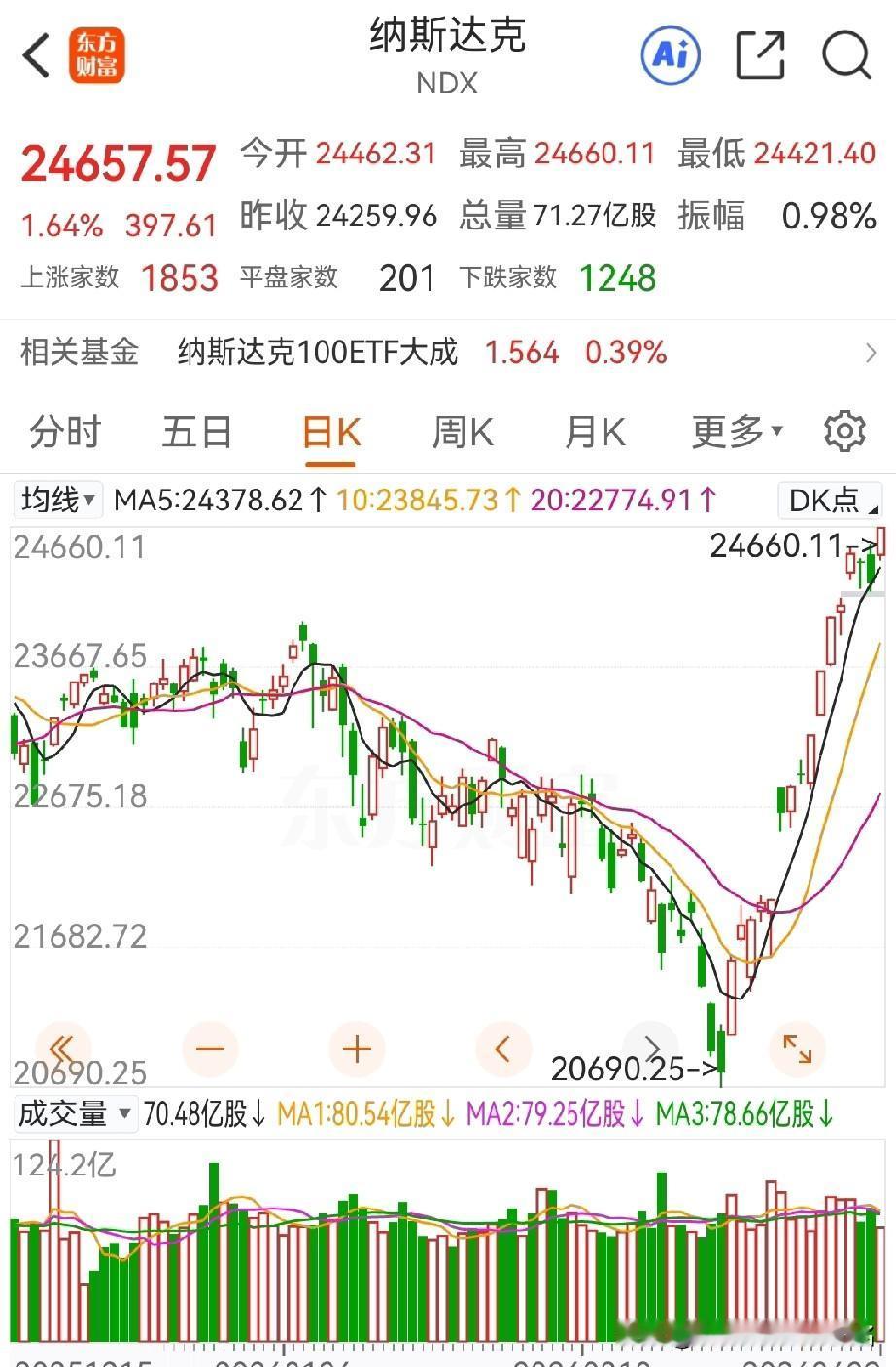
Task: Switch to the 周K weekly tab
Action: [x=463, y=431]
